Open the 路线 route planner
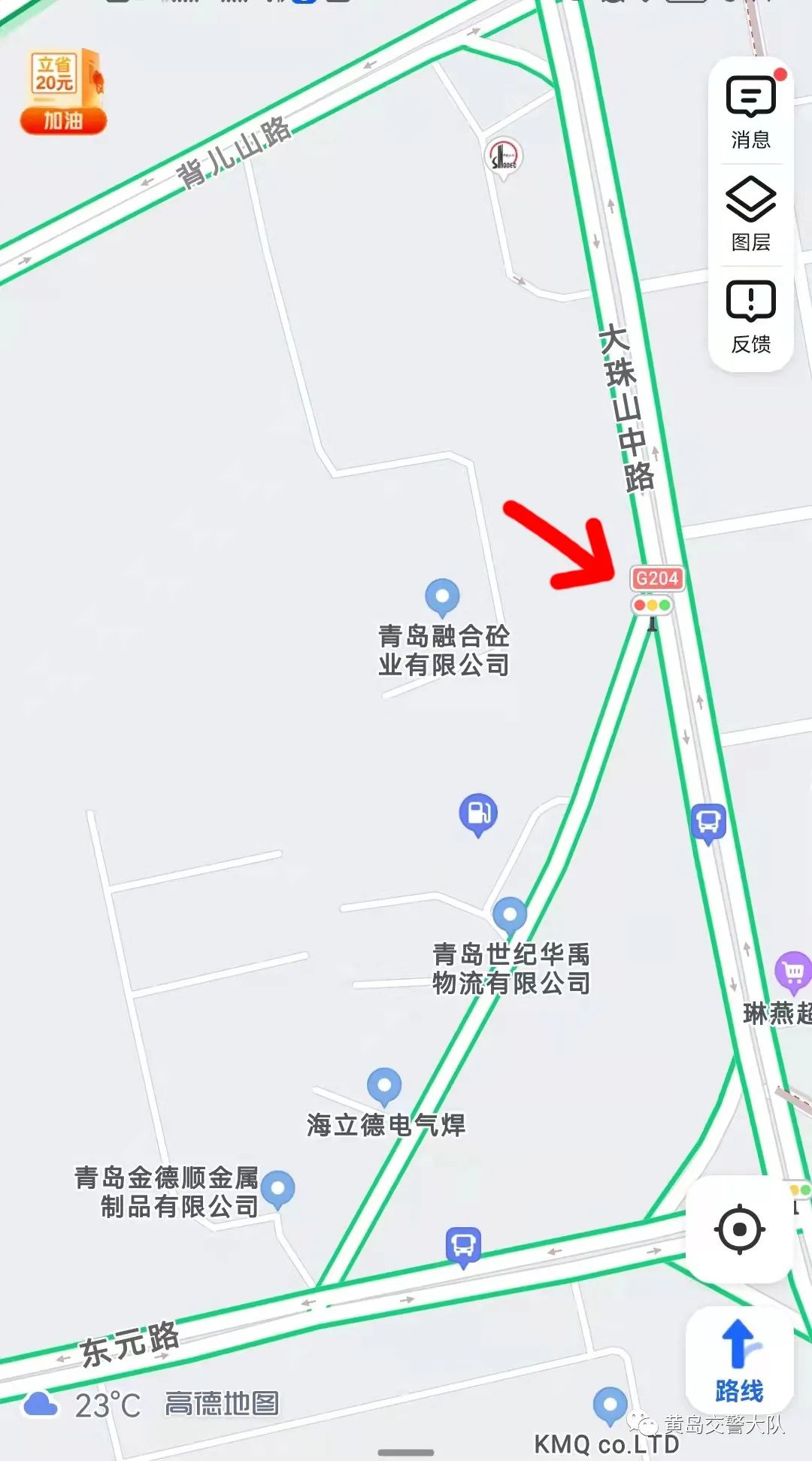 740,1360
